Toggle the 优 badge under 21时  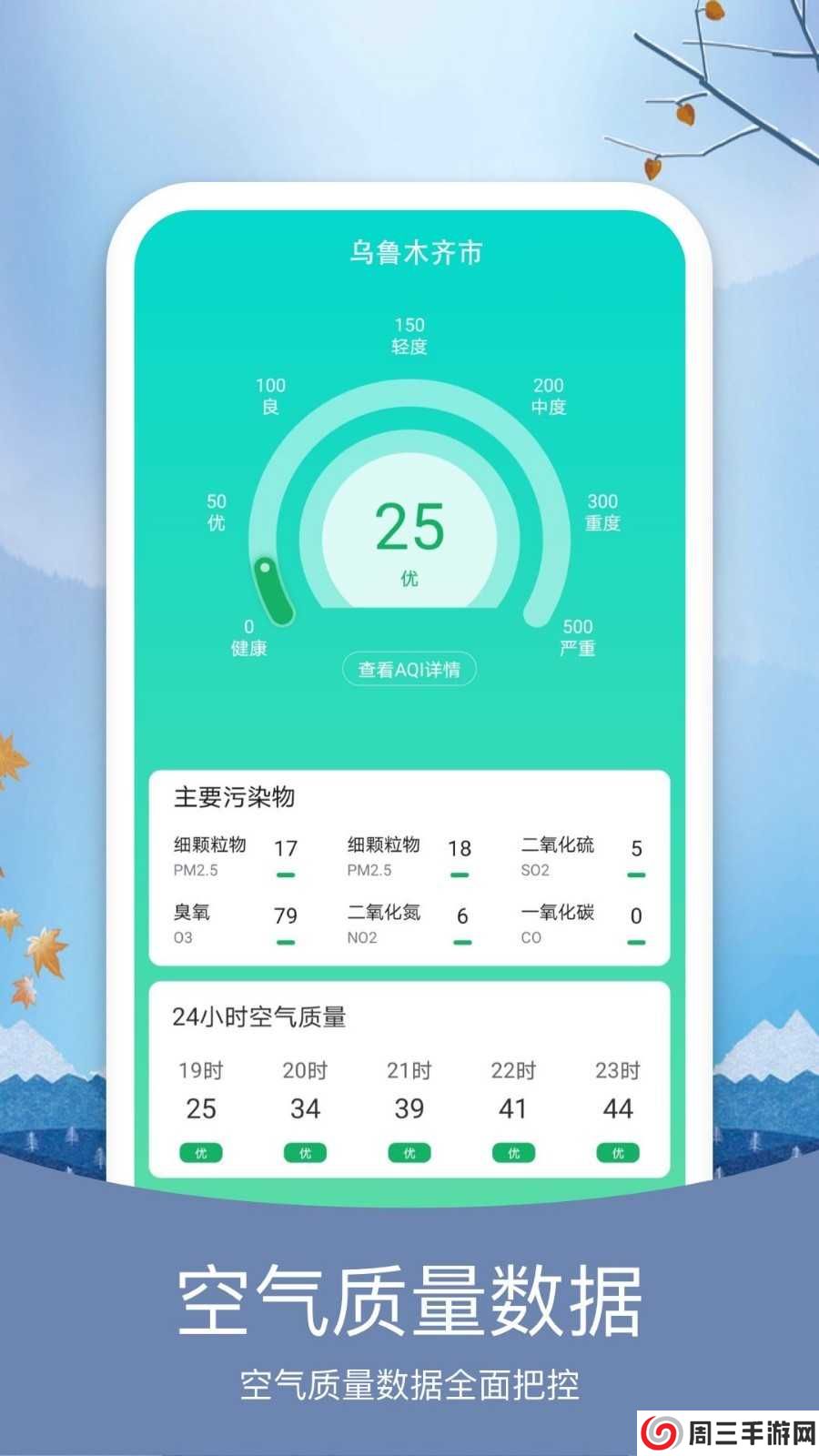pos(409,1152)
